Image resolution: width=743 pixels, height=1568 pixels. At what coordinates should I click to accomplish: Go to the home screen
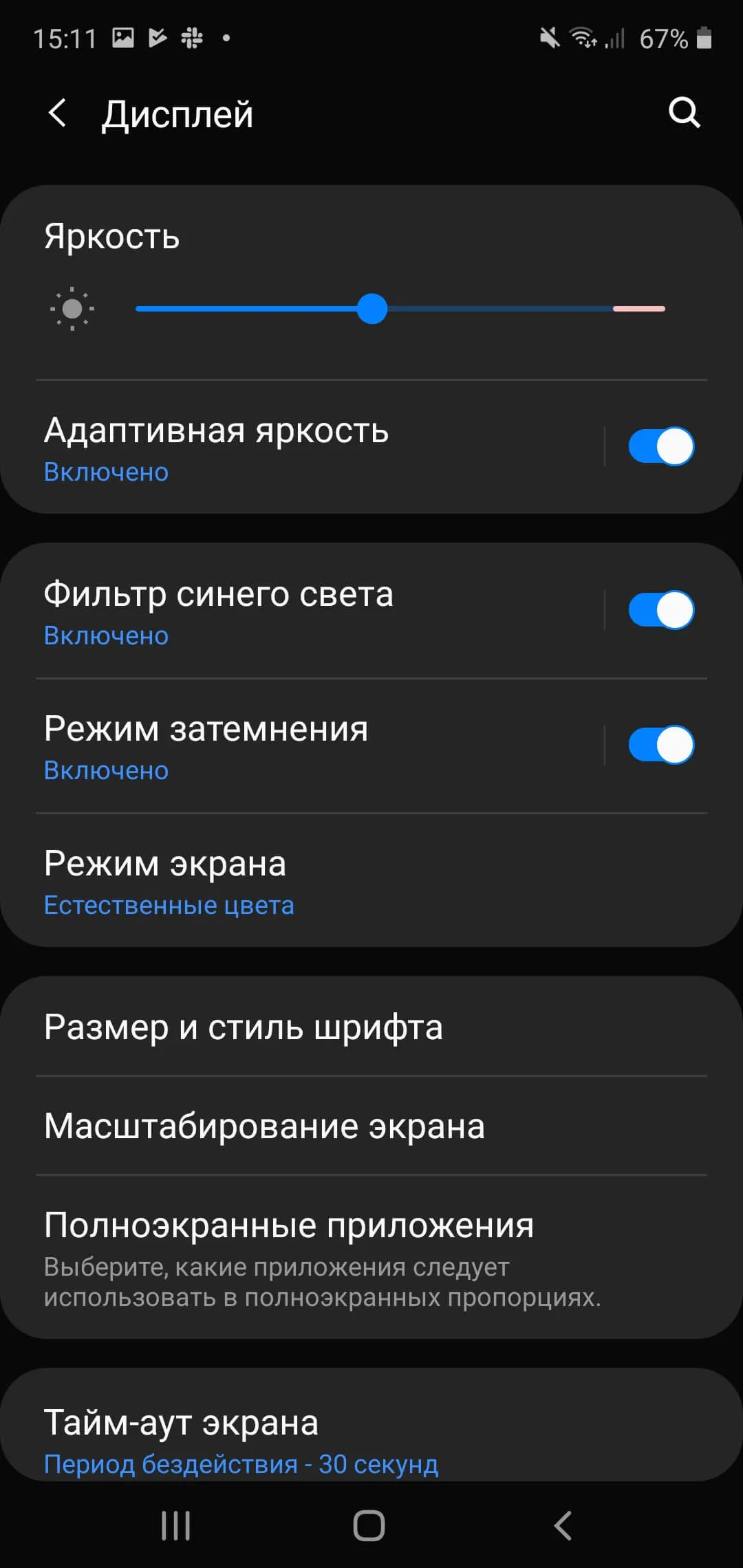point(369,1525)
